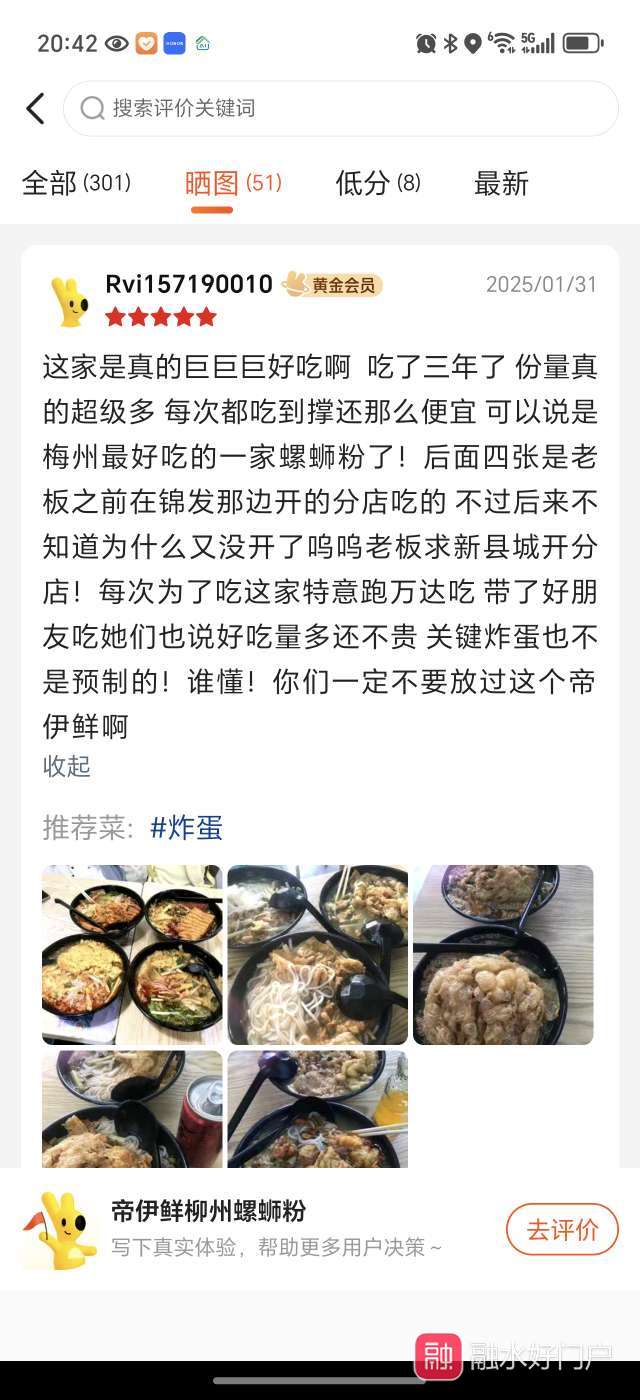The image size is (640, 1400).
Task: Open the third review photo of fried egg
Action: 503,954
